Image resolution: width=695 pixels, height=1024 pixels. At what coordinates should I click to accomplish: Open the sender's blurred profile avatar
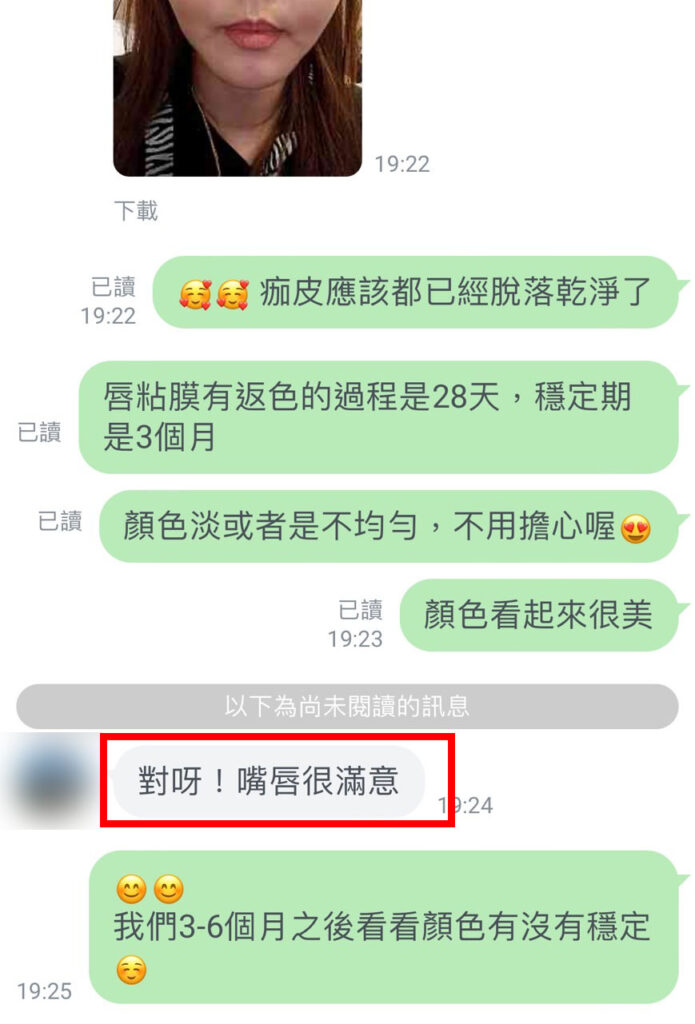click(48, 780)
